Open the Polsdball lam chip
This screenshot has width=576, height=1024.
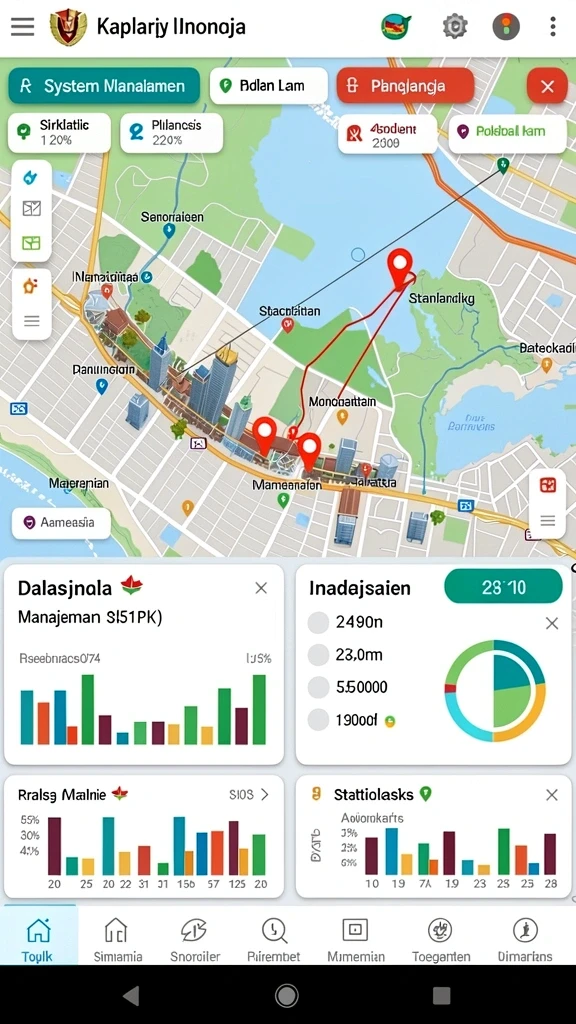507,133
